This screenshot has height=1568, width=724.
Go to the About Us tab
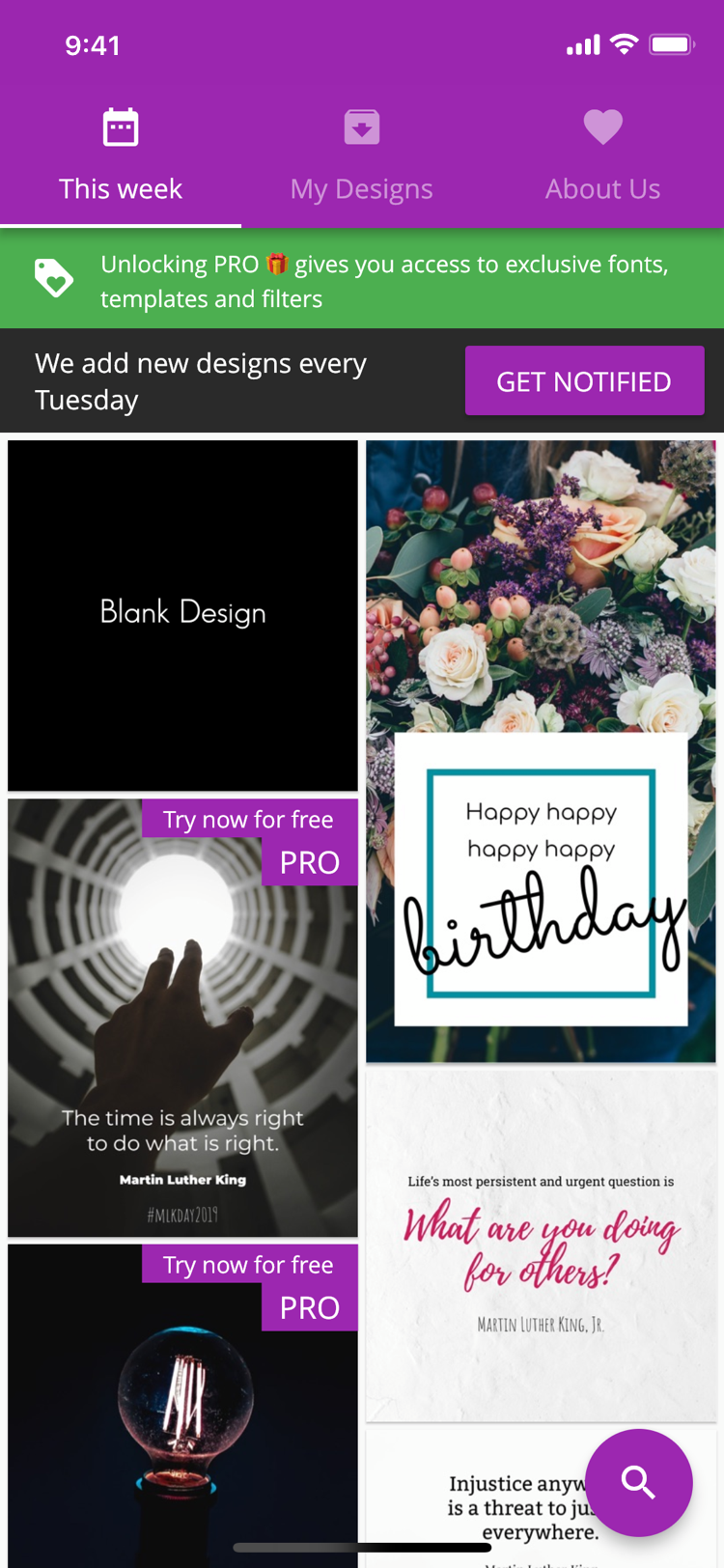(x=602, y=156)
